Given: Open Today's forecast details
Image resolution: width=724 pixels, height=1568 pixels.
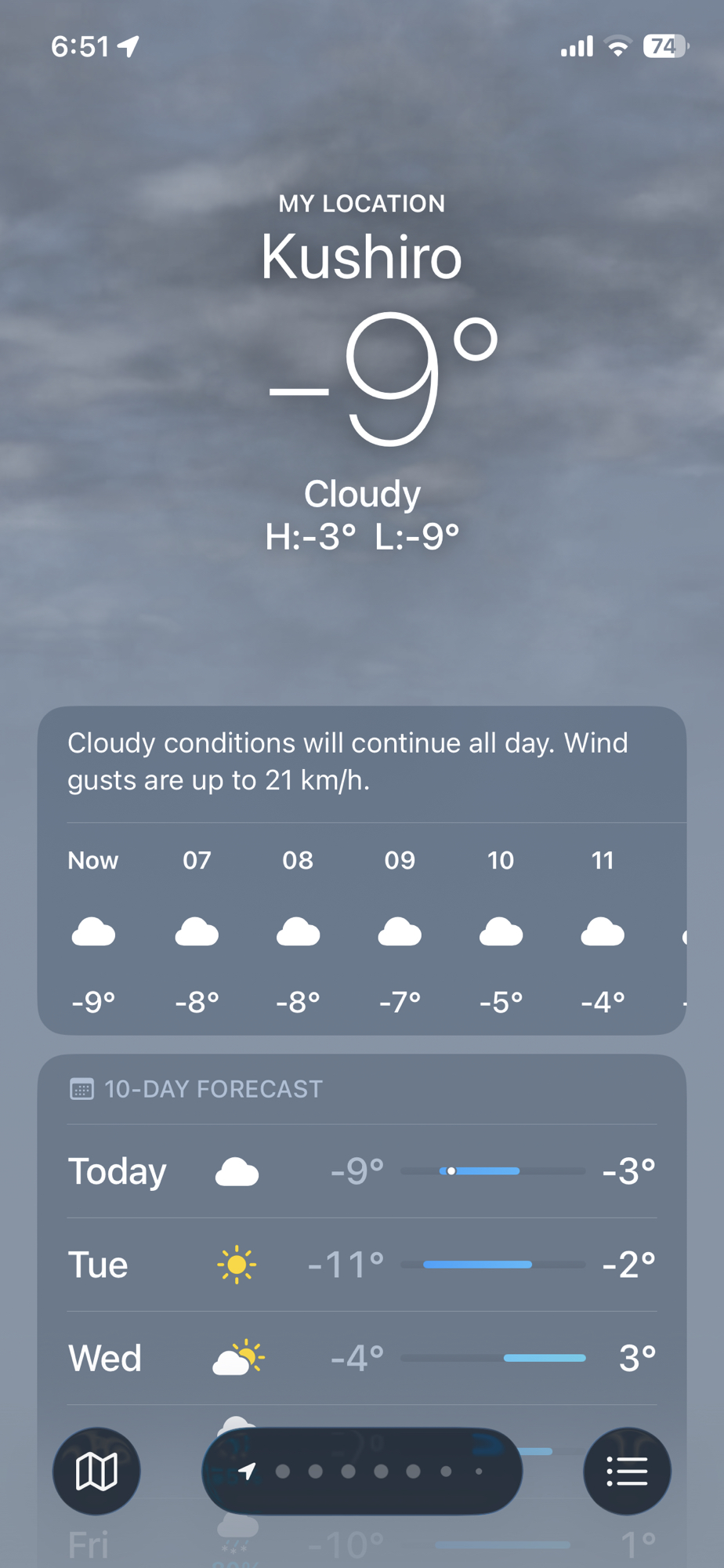Looking at the screenshot, I should 362,1171.
